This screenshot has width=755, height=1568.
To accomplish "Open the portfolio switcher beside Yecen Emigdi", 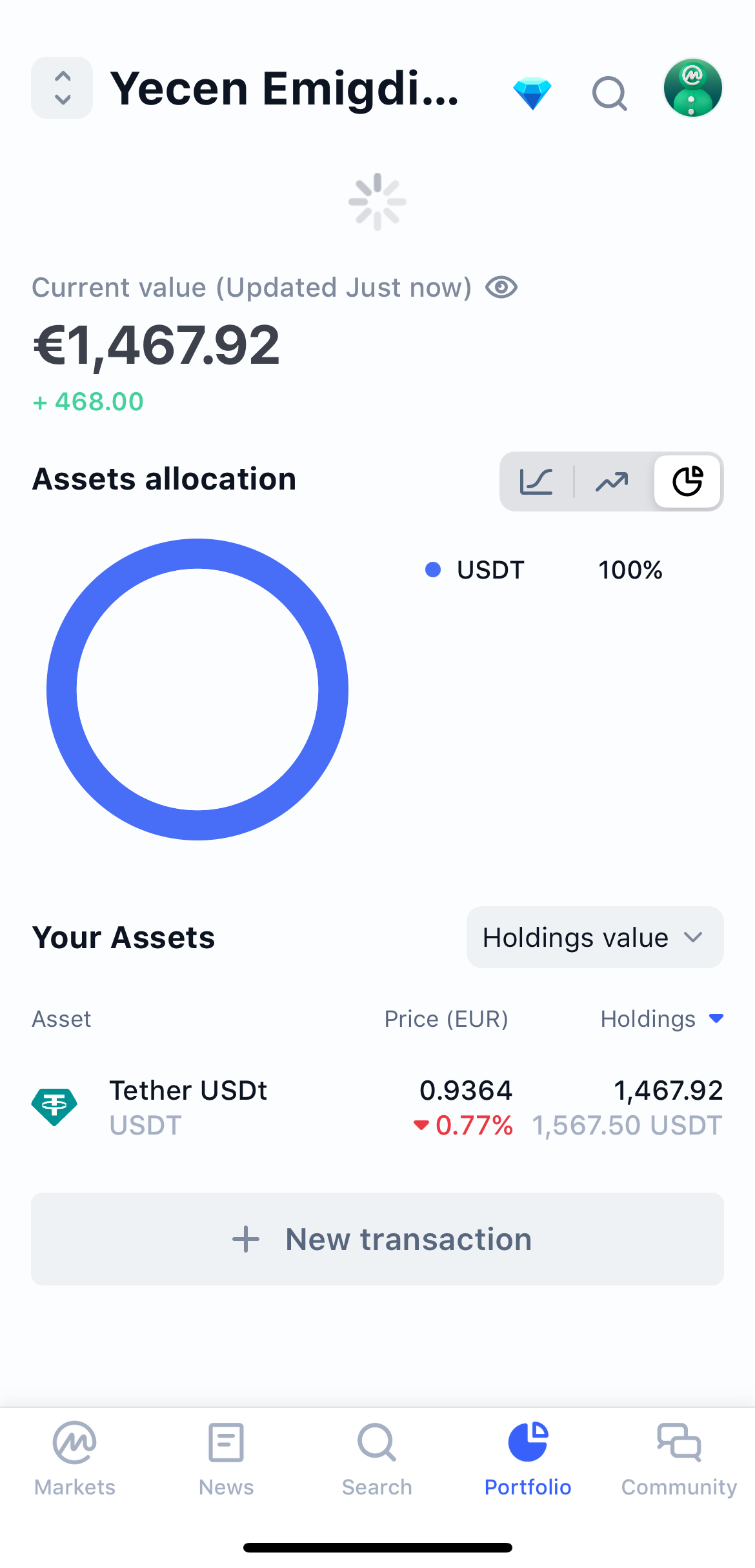I will pyautogui.click(x=62, y=87).
